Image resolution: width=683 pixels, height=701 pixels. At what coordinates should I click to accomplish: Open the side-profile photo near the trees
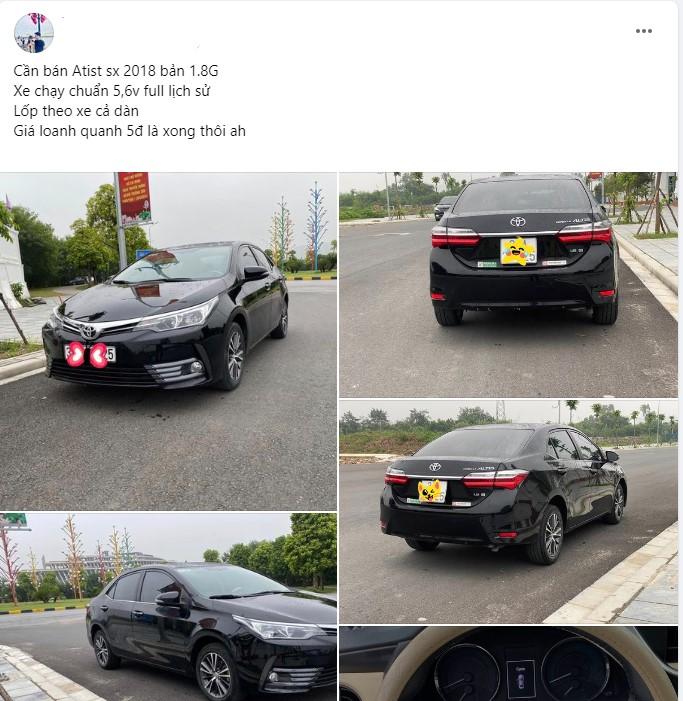click(x=168, y=607)
